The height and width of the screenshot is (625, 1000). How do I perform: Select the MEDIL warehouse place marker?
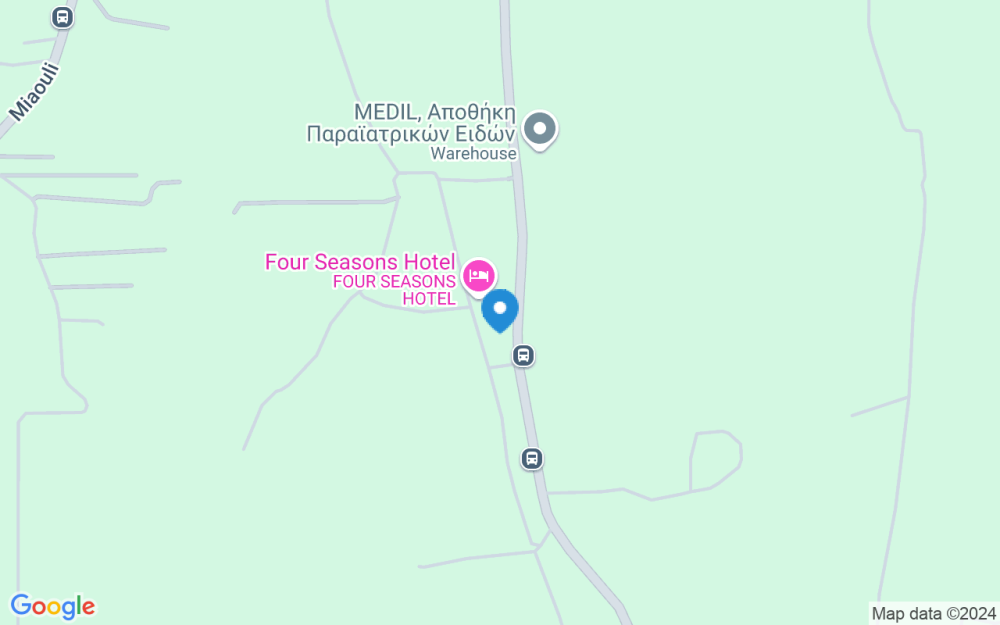click(541, 129)
